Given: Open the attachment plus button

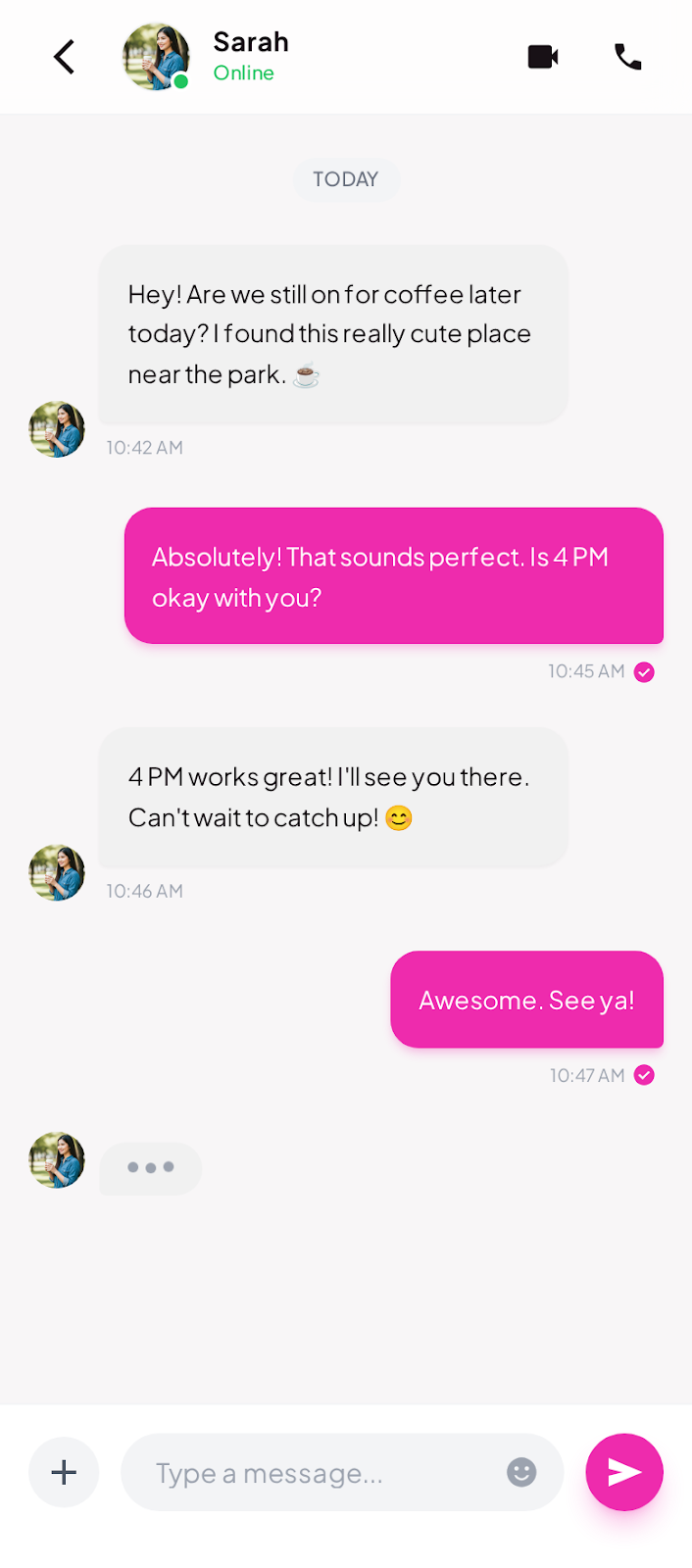Looking at the screenshot, I should tap(64, 1472).
